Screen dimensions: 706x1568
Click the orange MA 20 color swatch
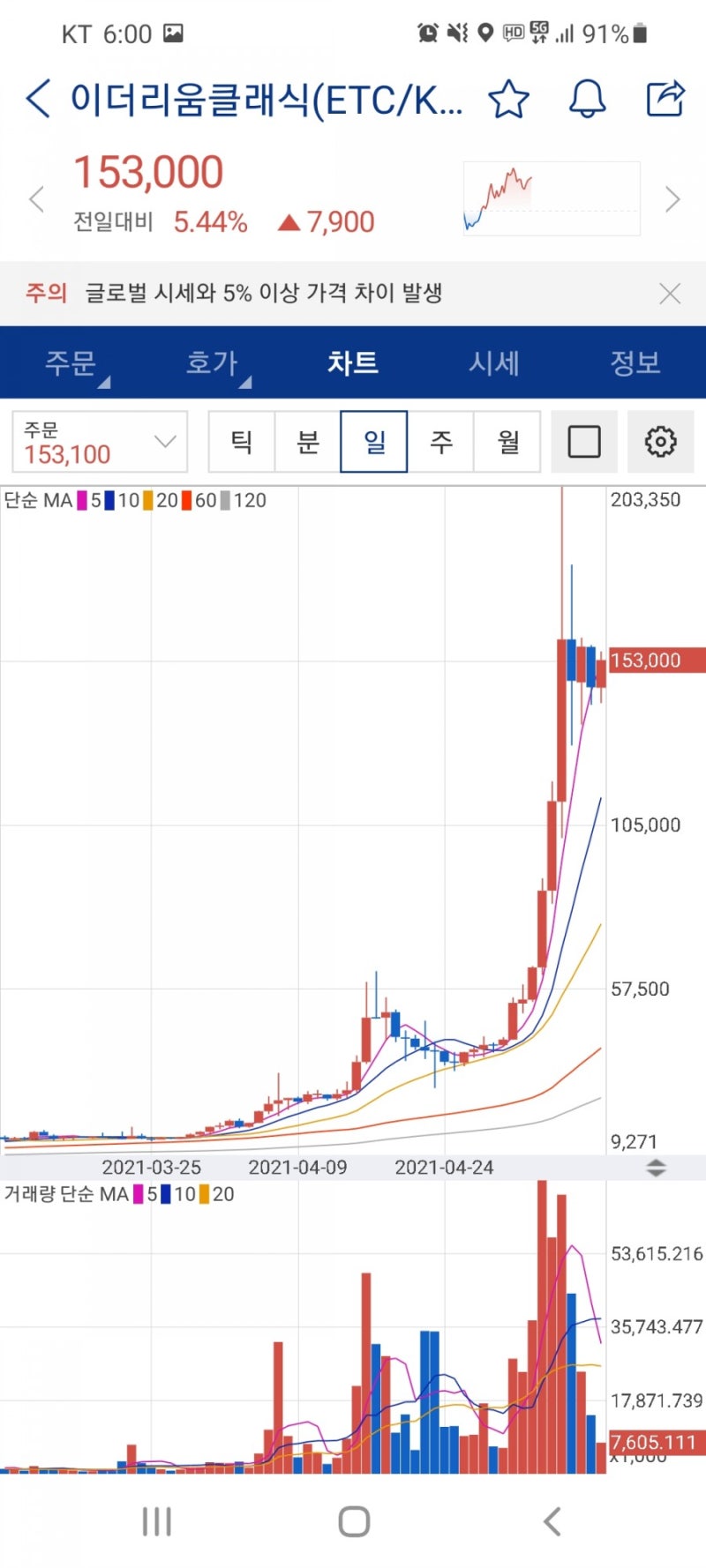coord(146,500)
